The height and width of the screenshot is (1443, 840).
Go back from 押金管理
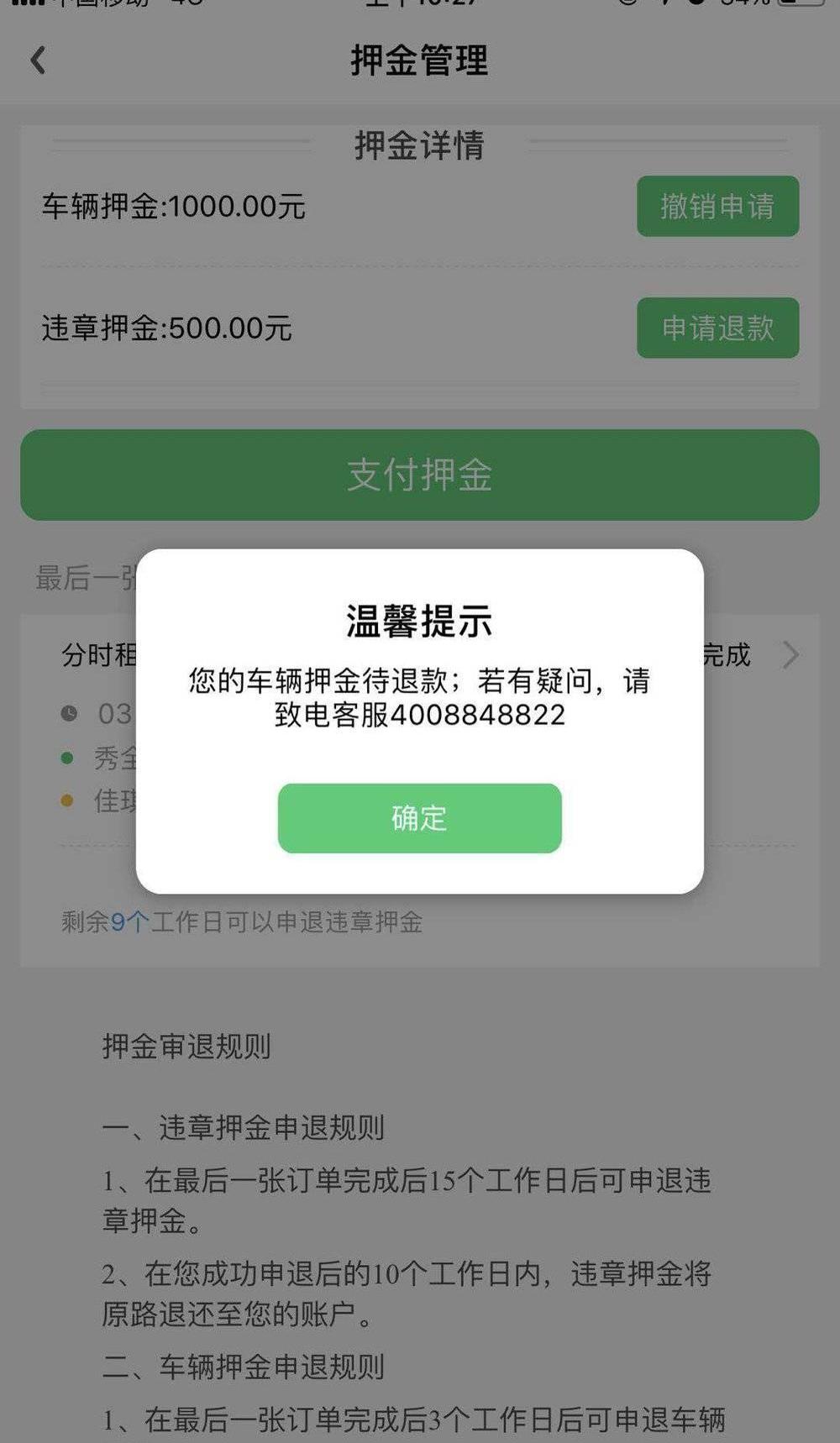[39, 60]
